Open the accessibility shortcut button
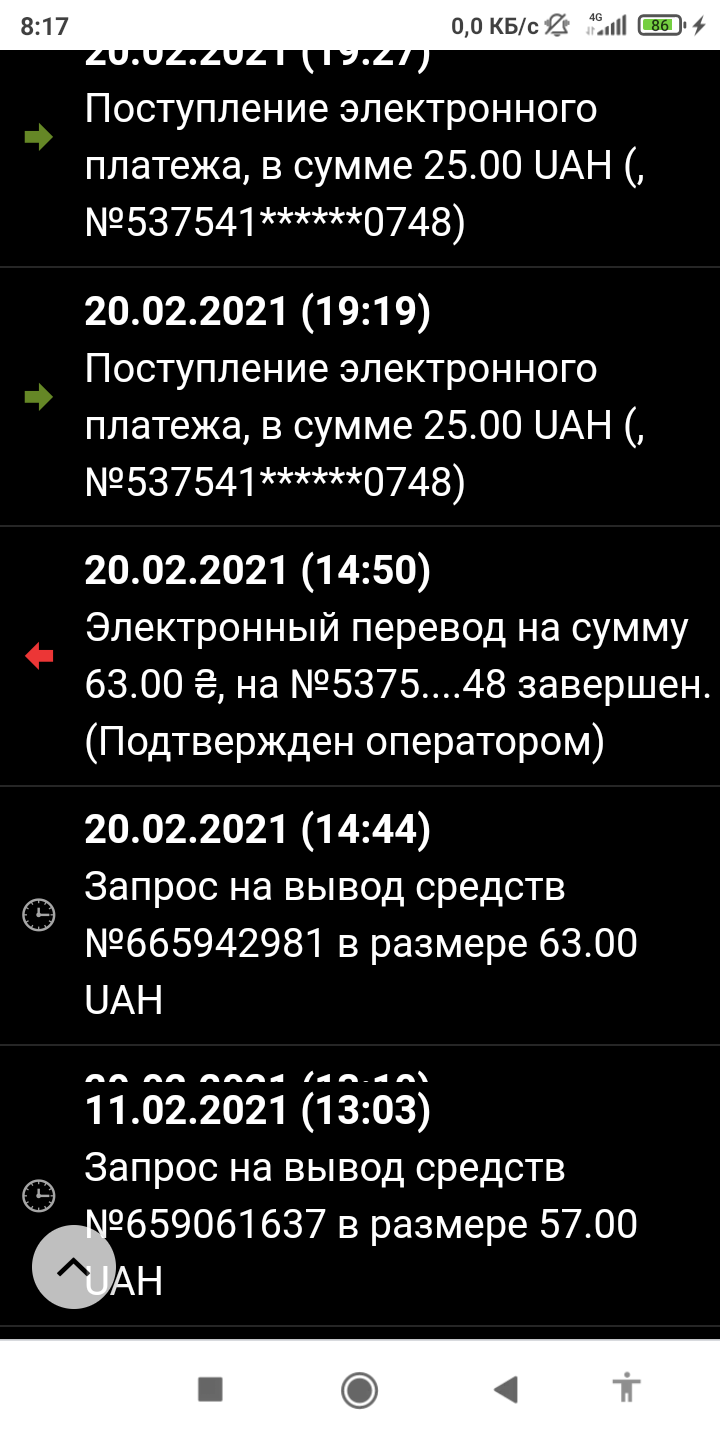The image size is (720, 1440). click(x=627, y=1389)
